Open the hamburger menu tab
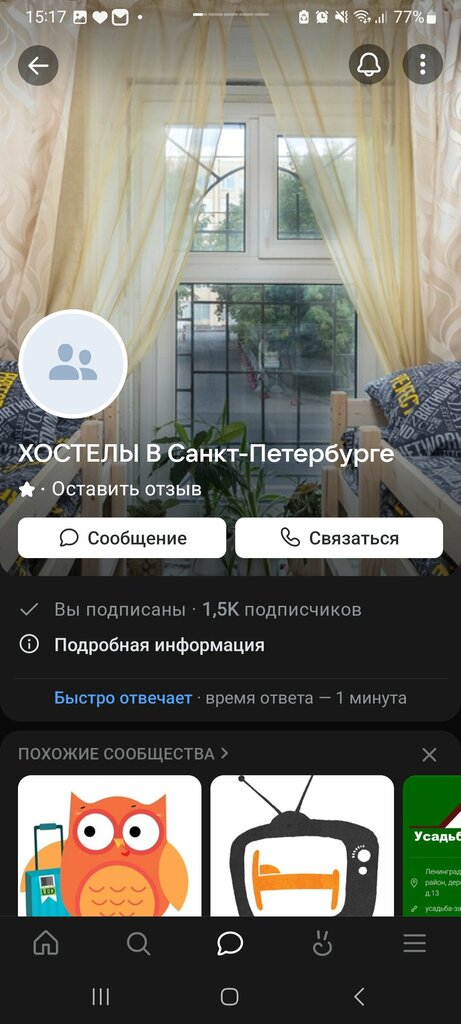The width and height of the screenshot is (461, 1024). click(x=415, y=943)
